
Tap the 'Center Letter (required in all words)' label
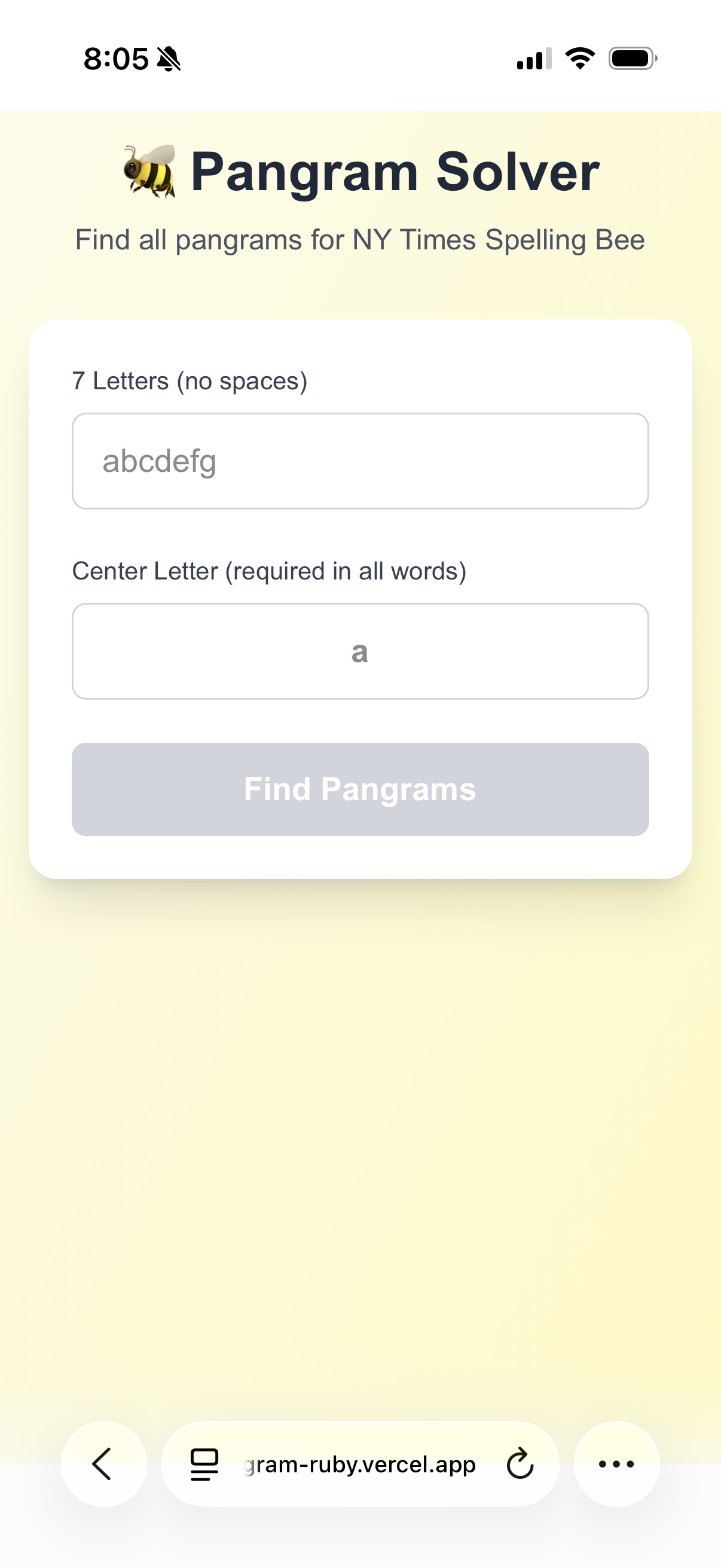(x=270, y=571)
